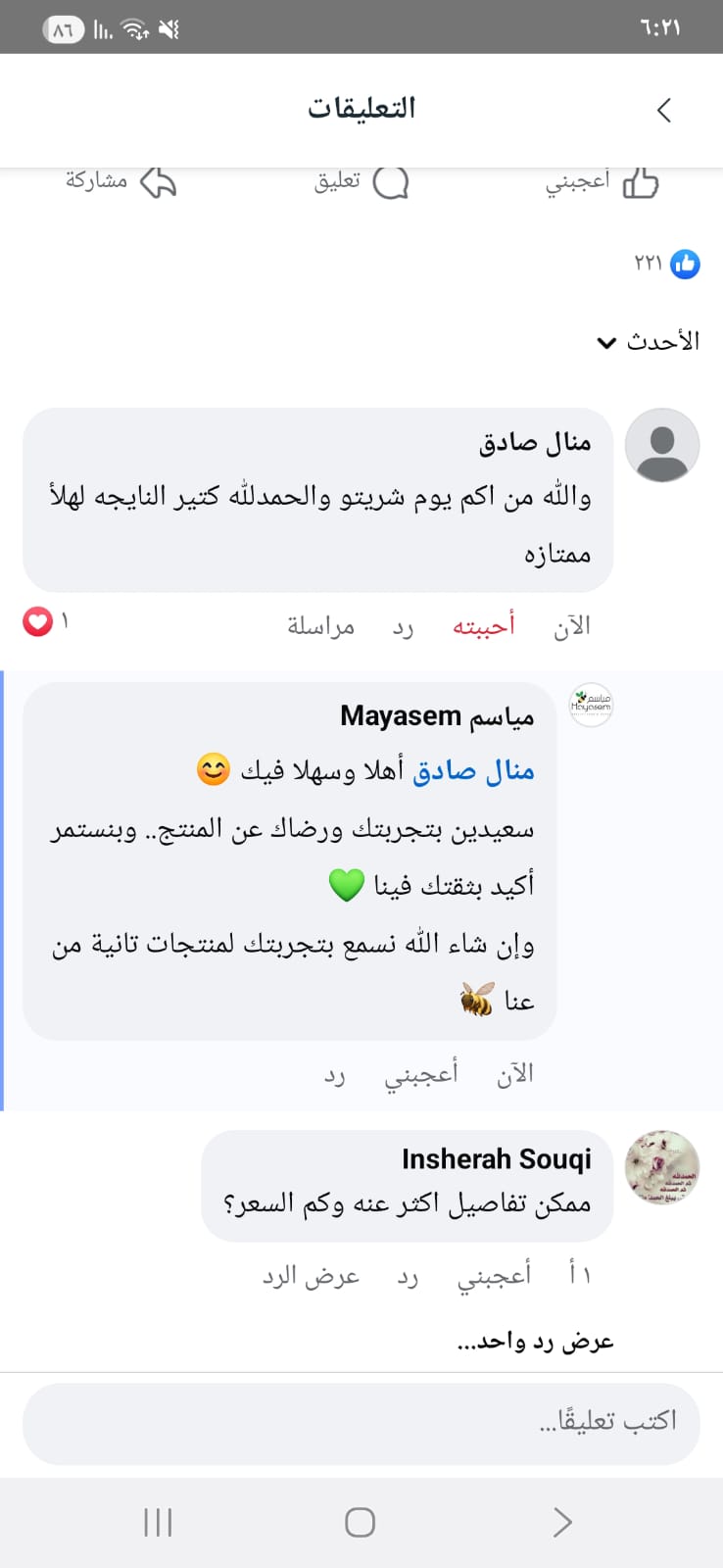723x1568 pixels.
Task: Tap the تعليق comment button
Action: pos(361,182)
